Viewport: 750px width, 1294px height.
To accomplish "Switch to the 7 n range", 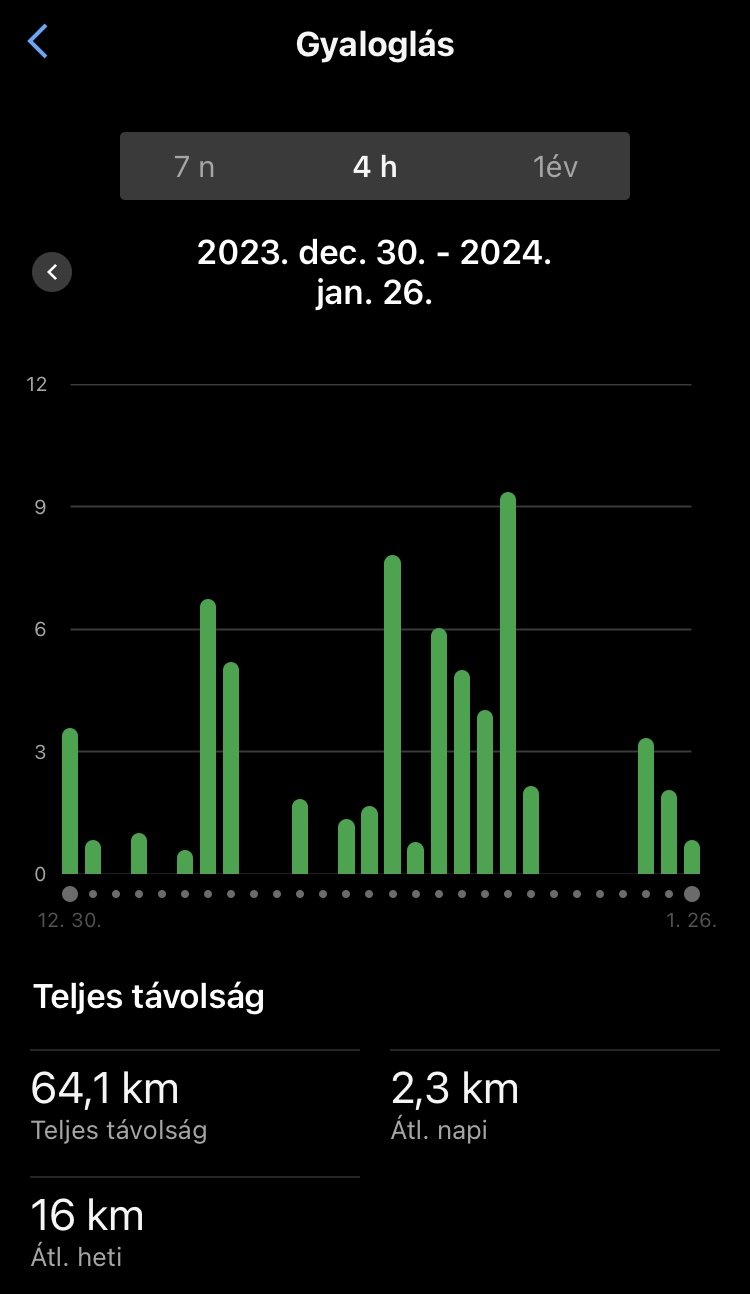I will click(195, 166).
